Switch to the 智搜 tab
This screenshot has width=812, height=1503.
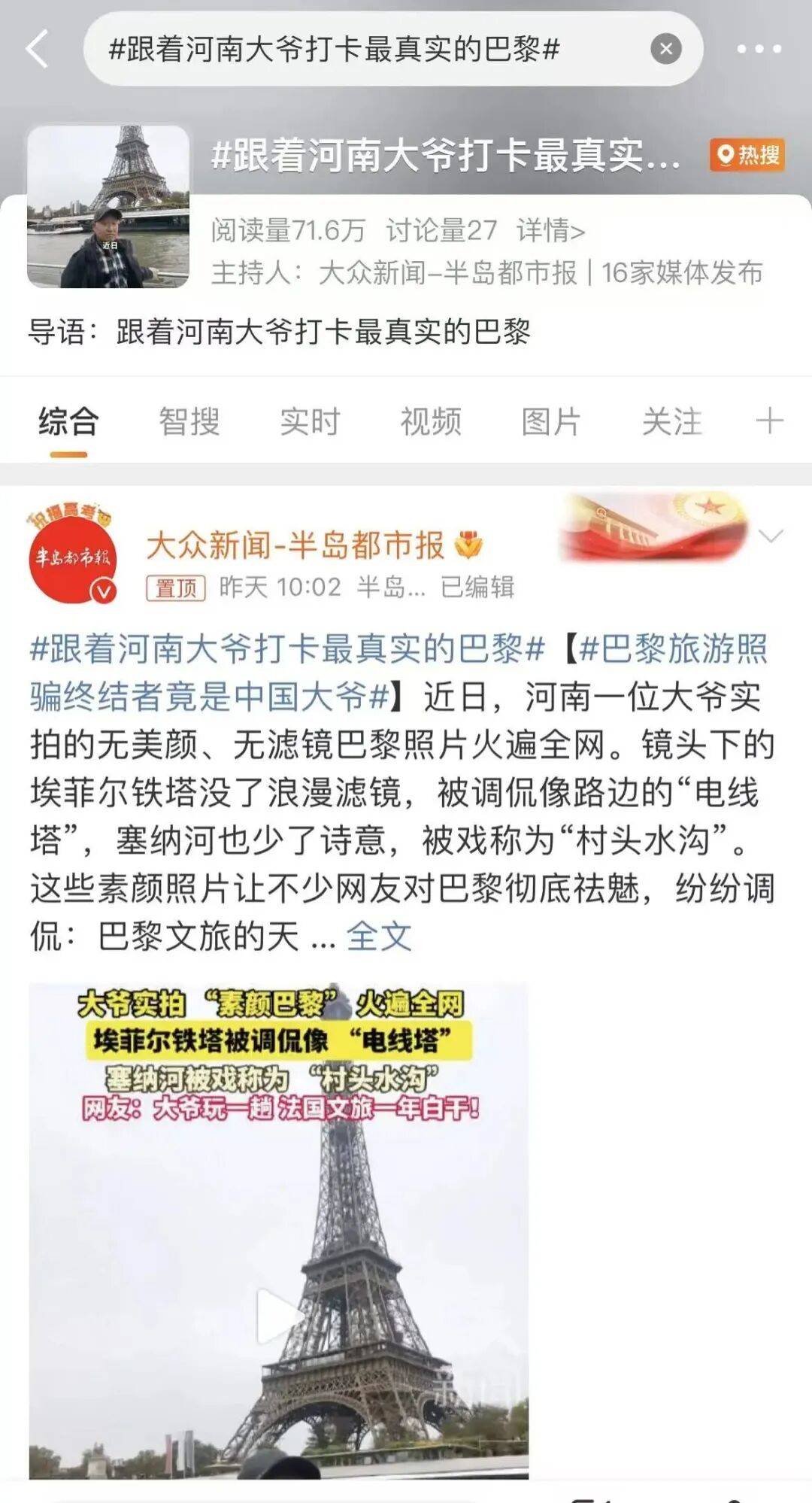(189, 421)
